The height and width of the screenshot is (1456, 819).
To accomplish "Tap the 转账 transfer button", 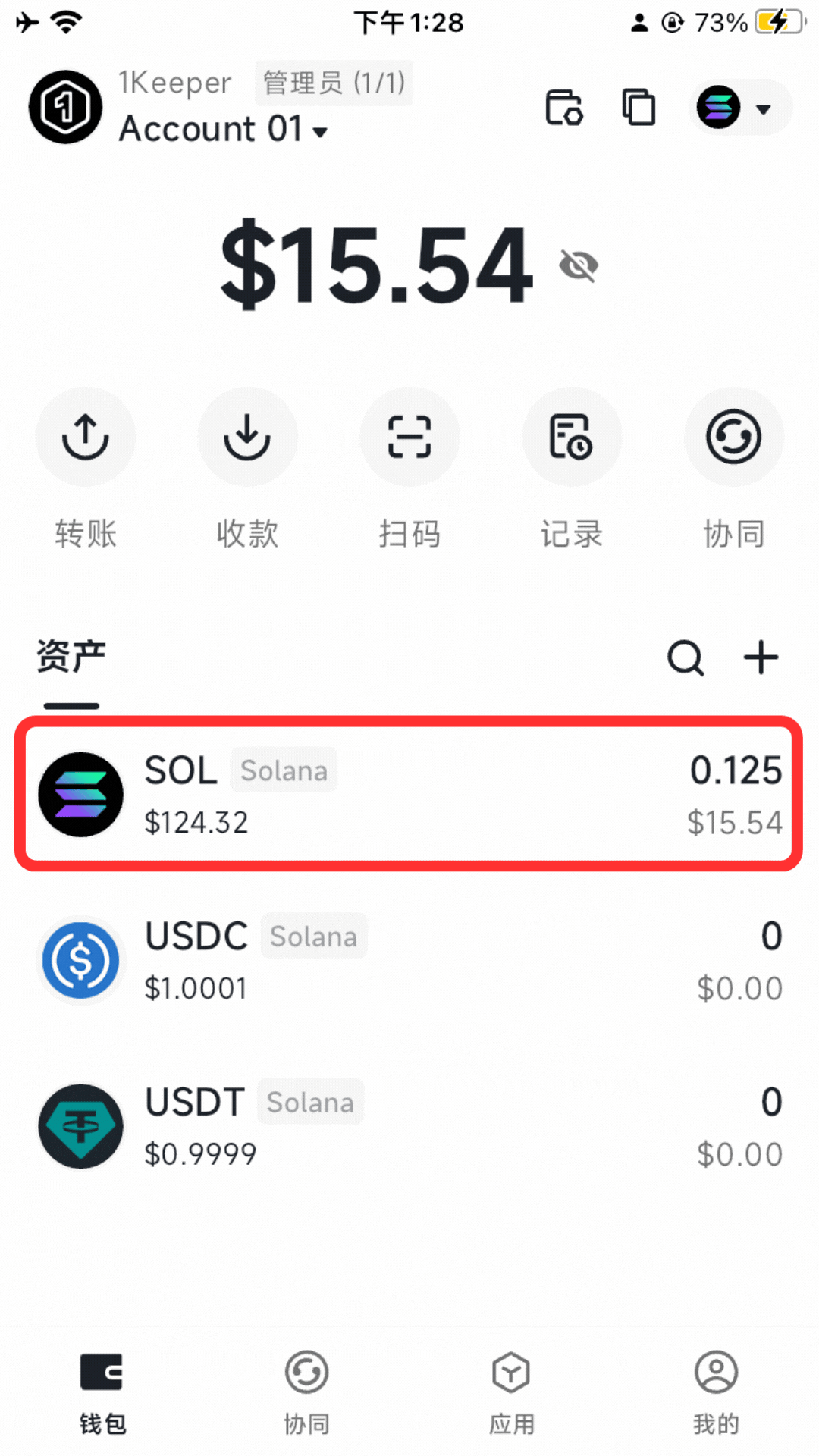I will click(86, 437).
